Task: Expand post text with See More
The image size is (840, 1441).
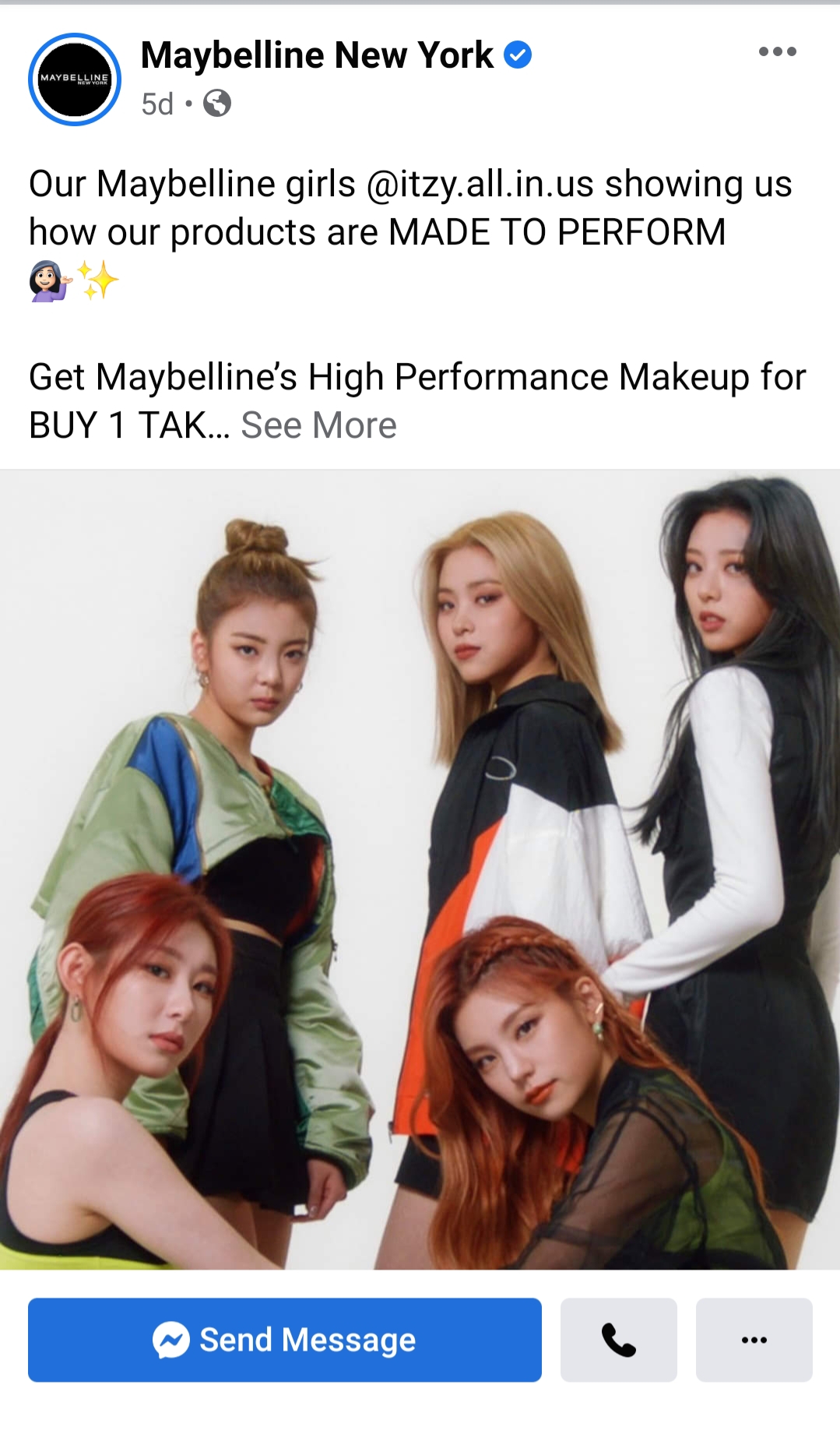Action: tap(318, 426)
